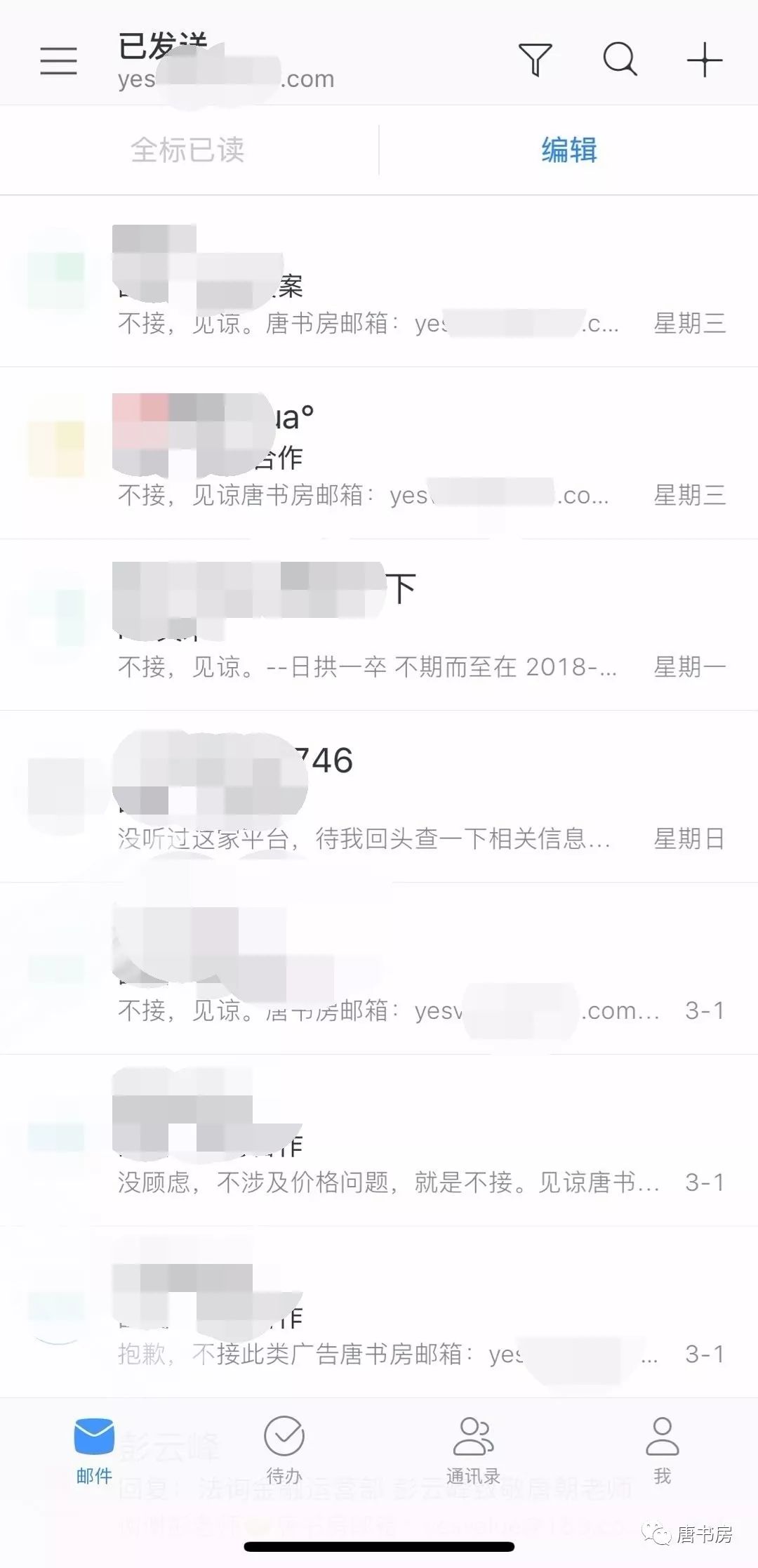
Task: Open the hamburger drawer menu
Action: pyautogui.click(x=58, y=60)
